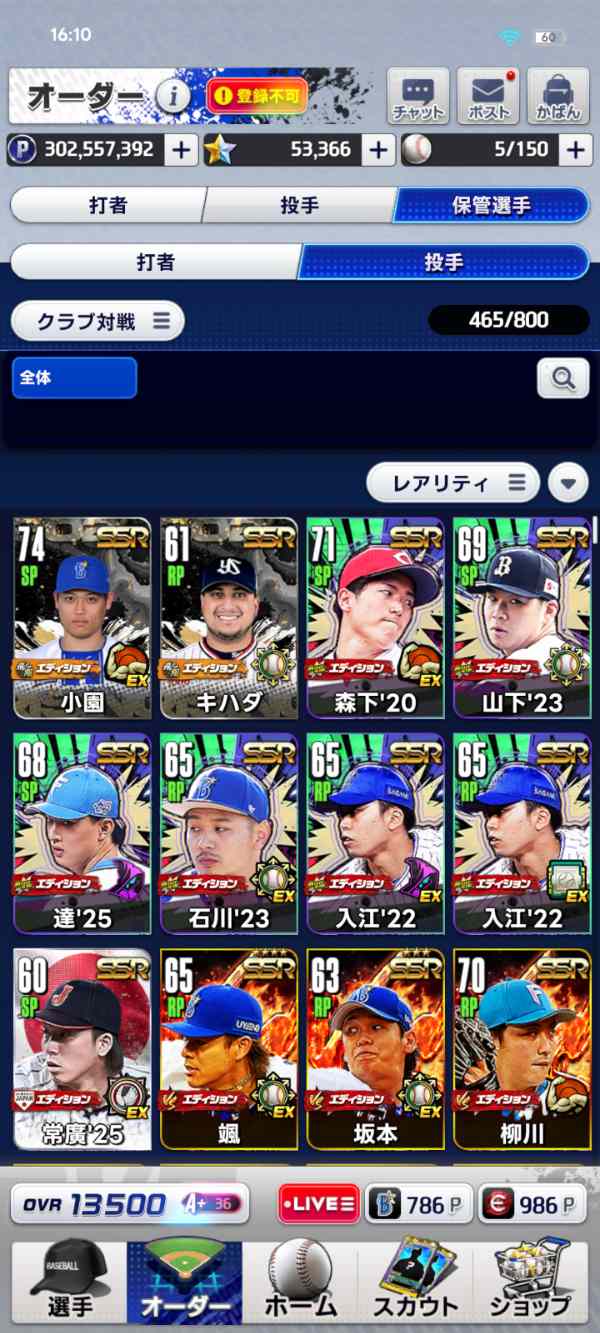Switch to the top 打者 tab
600x1333 pixels.
coord(107,206)
